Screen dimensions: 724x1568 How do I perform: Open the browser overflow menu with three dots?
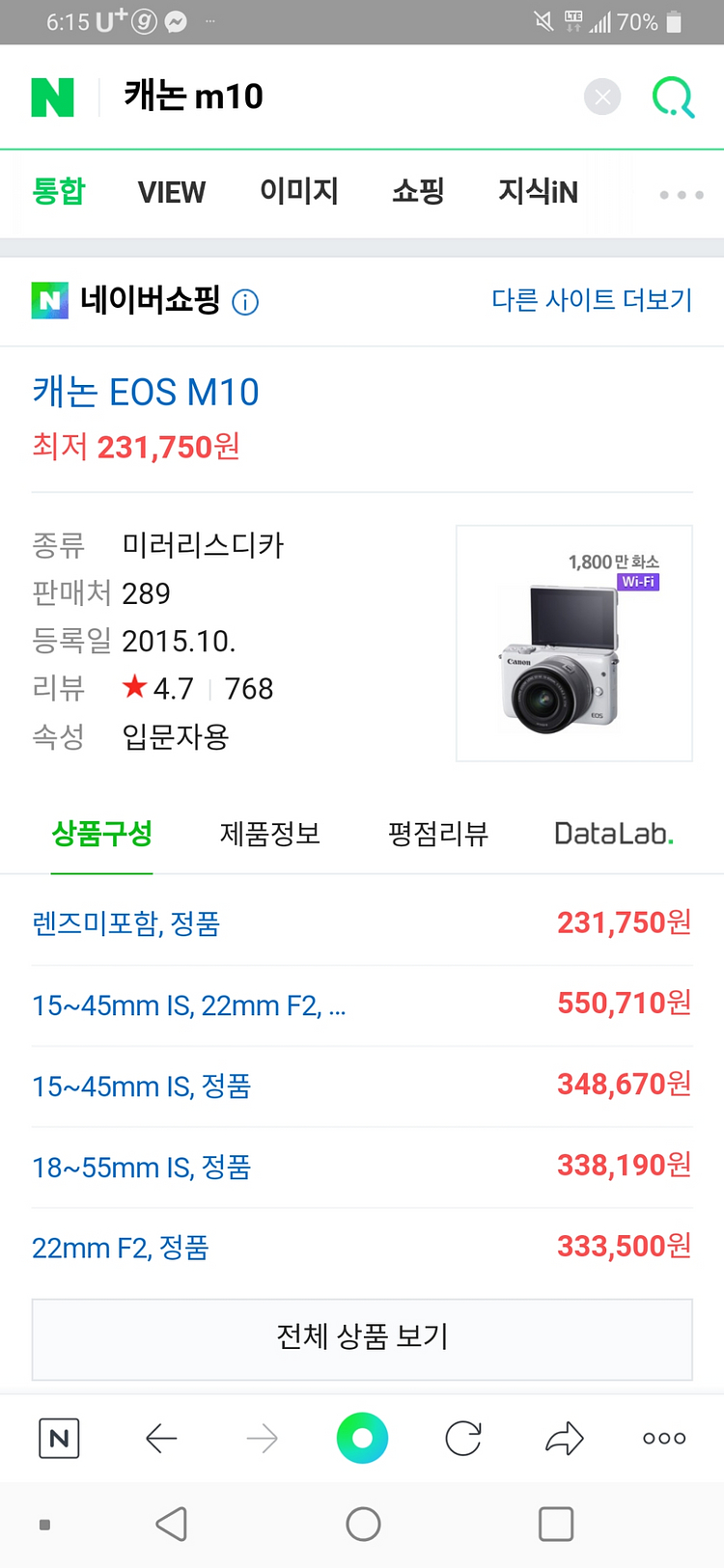663,1438
